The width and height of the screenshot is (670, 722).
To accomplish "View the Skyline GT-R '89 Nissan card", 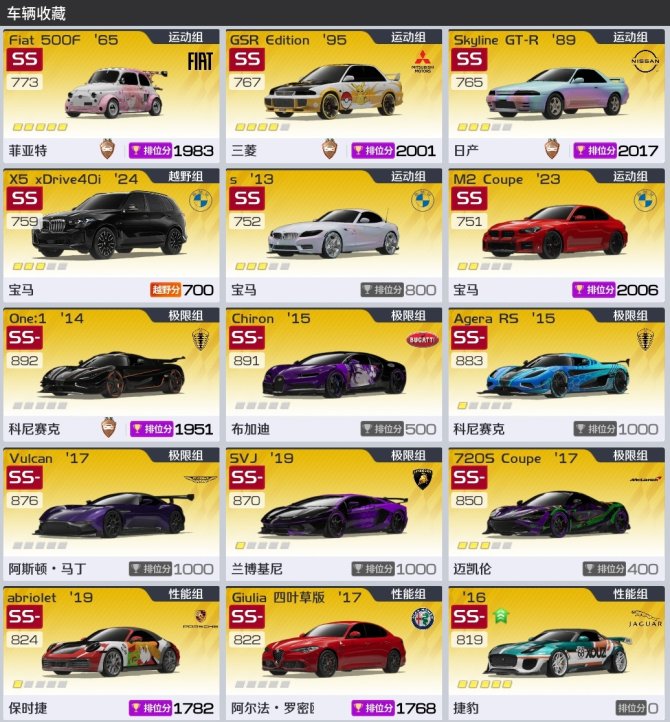I will coord(555,97).
